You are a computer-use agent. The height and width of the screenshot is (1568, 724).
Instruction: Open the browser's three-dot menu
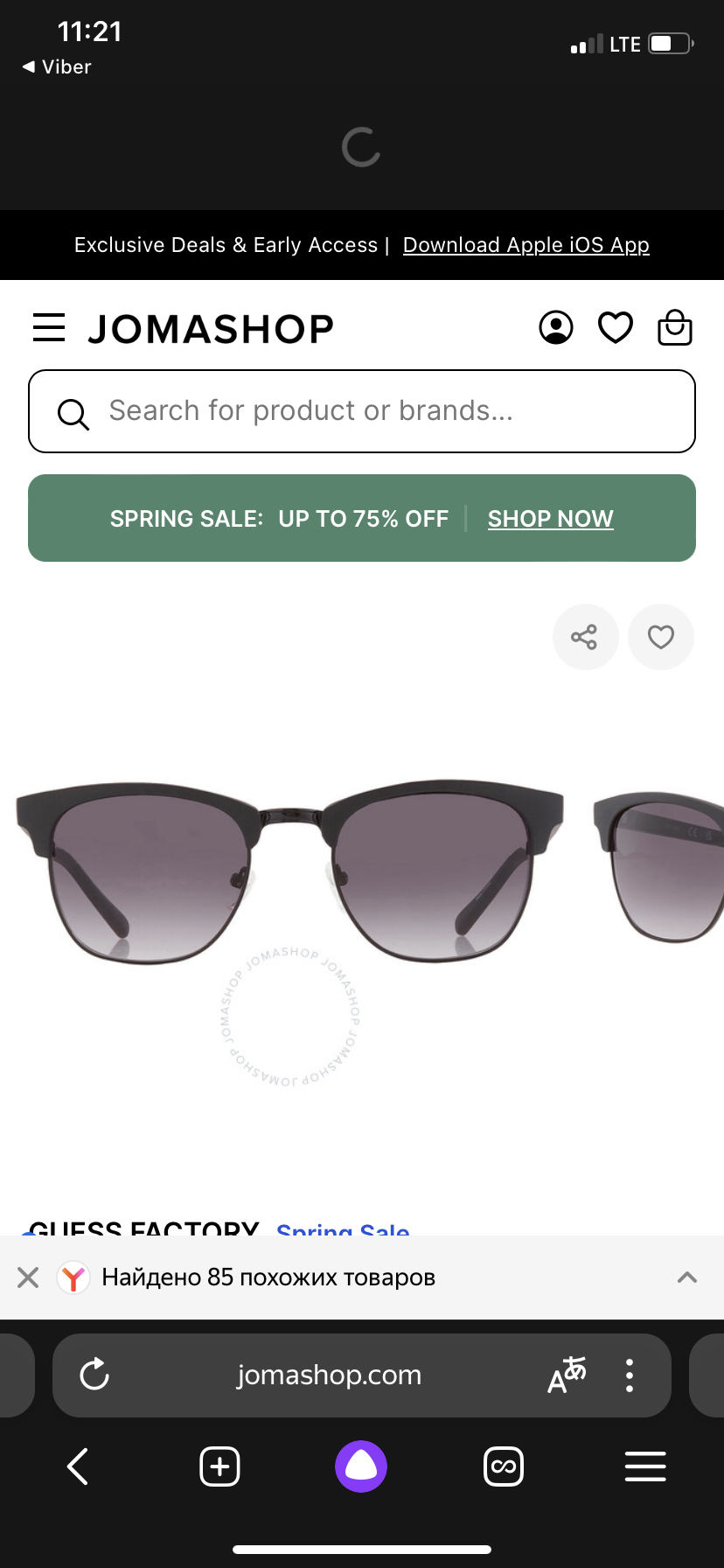(630, 1375)
